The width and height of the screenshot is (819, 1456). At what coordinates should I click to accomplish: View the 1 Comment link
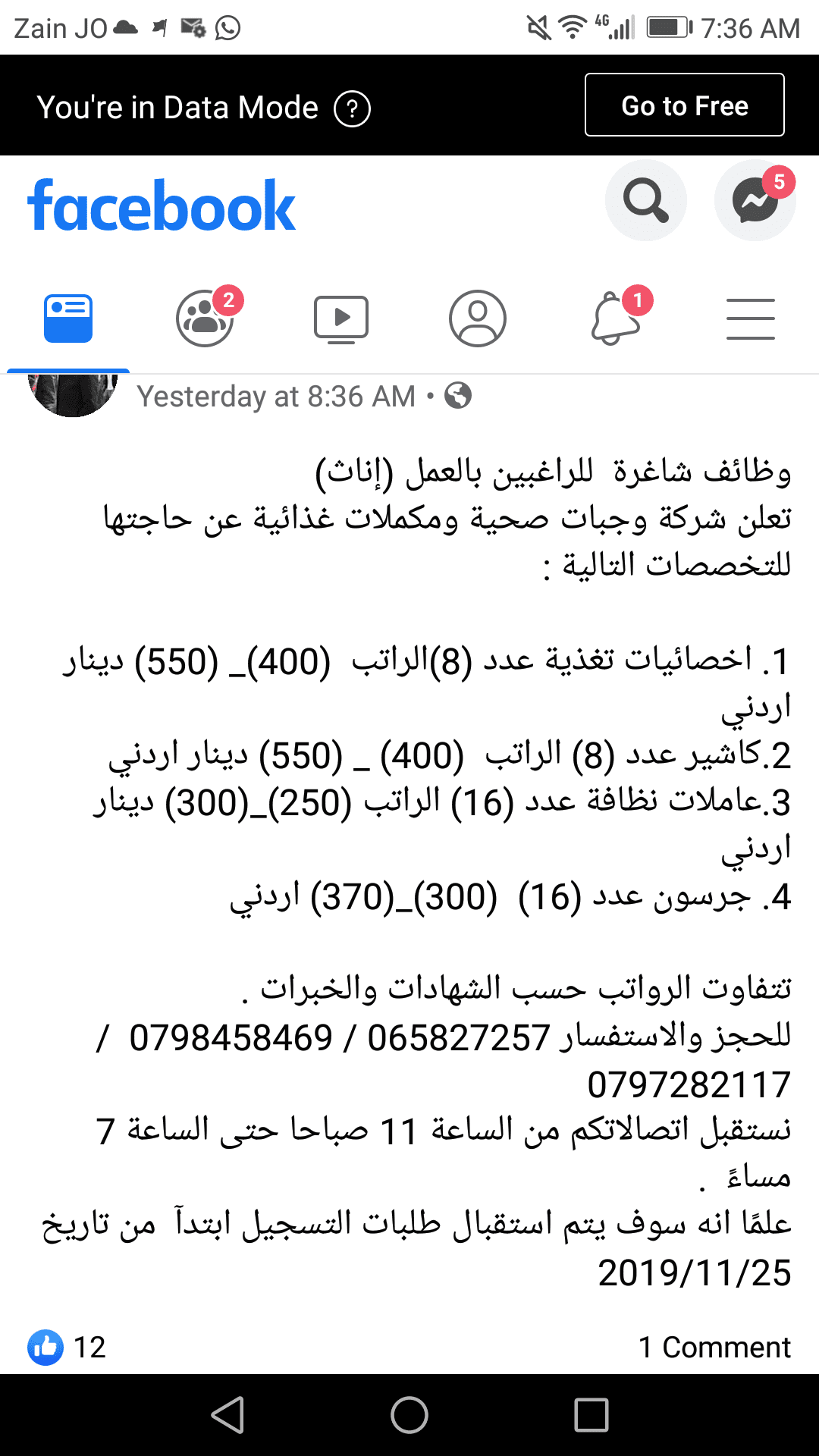click(x=714, y=1348)
